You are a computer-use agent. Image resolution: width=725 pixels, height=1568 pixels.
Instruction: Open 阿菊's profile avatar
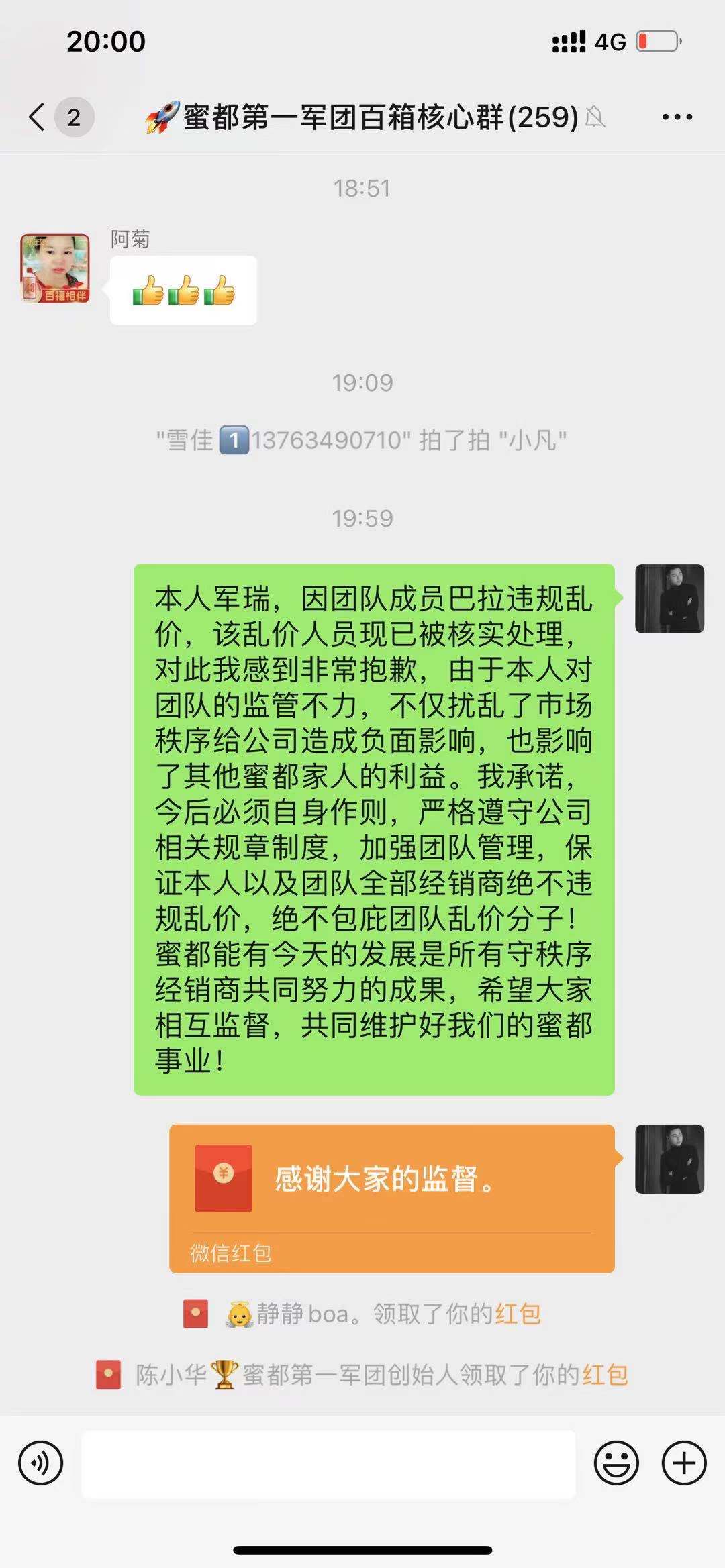[x=55, y=268]
